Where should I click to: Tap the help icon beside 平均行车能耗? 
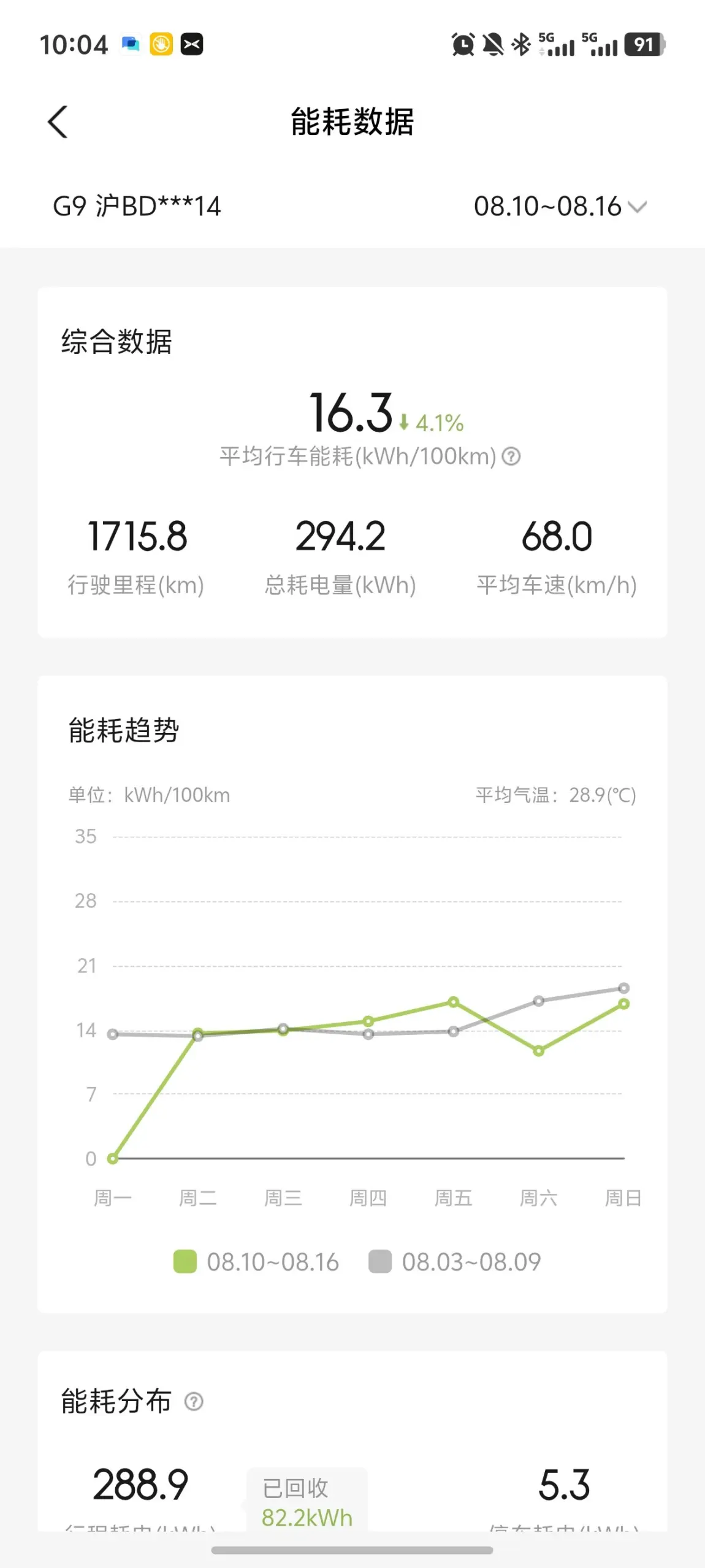tap(511, 456)
